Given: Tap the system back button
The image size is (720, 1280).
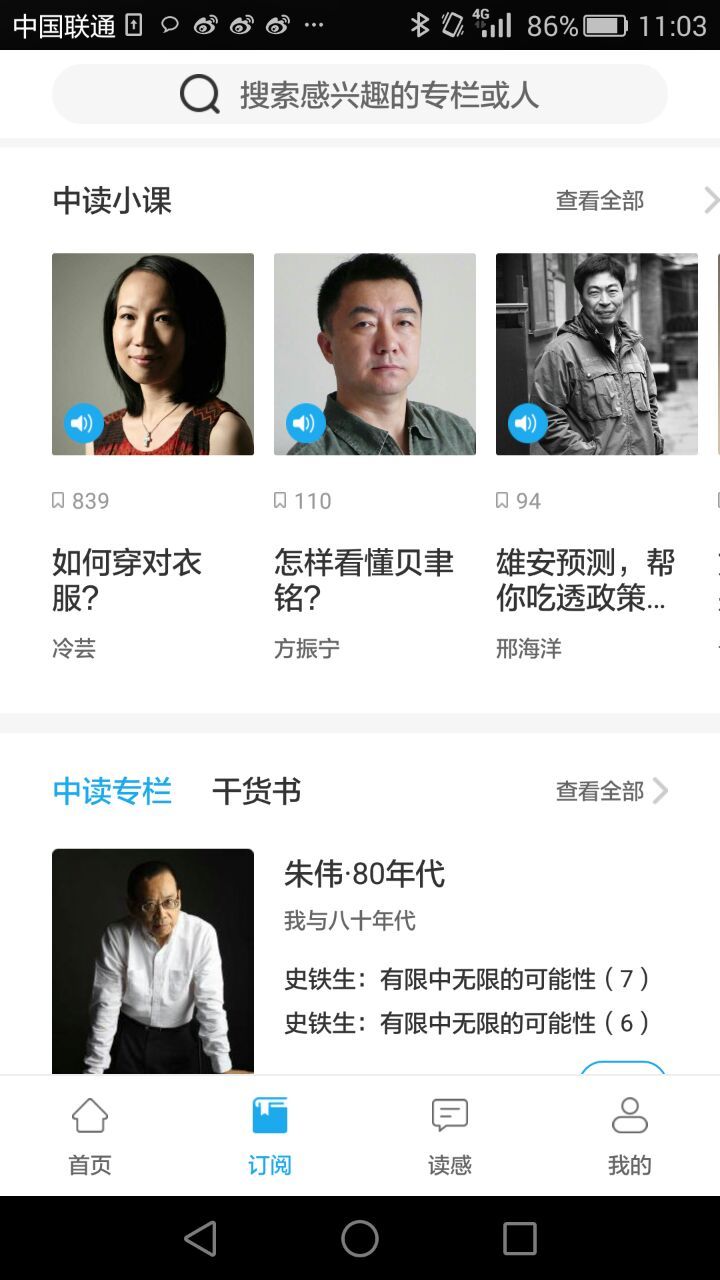Looking at the screenshot, I should tap(200, 1239).
